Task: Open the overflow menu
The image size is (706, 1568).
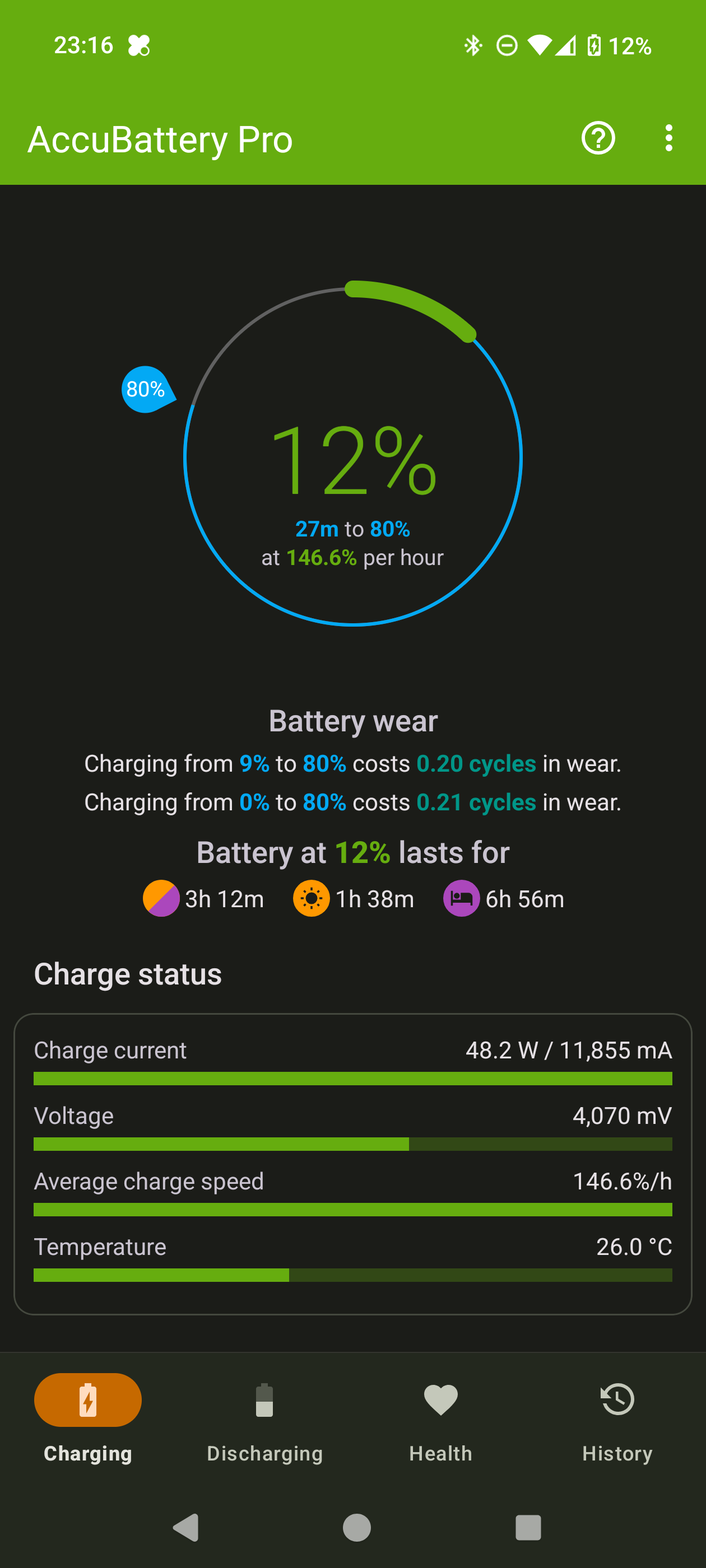Action: tap(668, 139)
